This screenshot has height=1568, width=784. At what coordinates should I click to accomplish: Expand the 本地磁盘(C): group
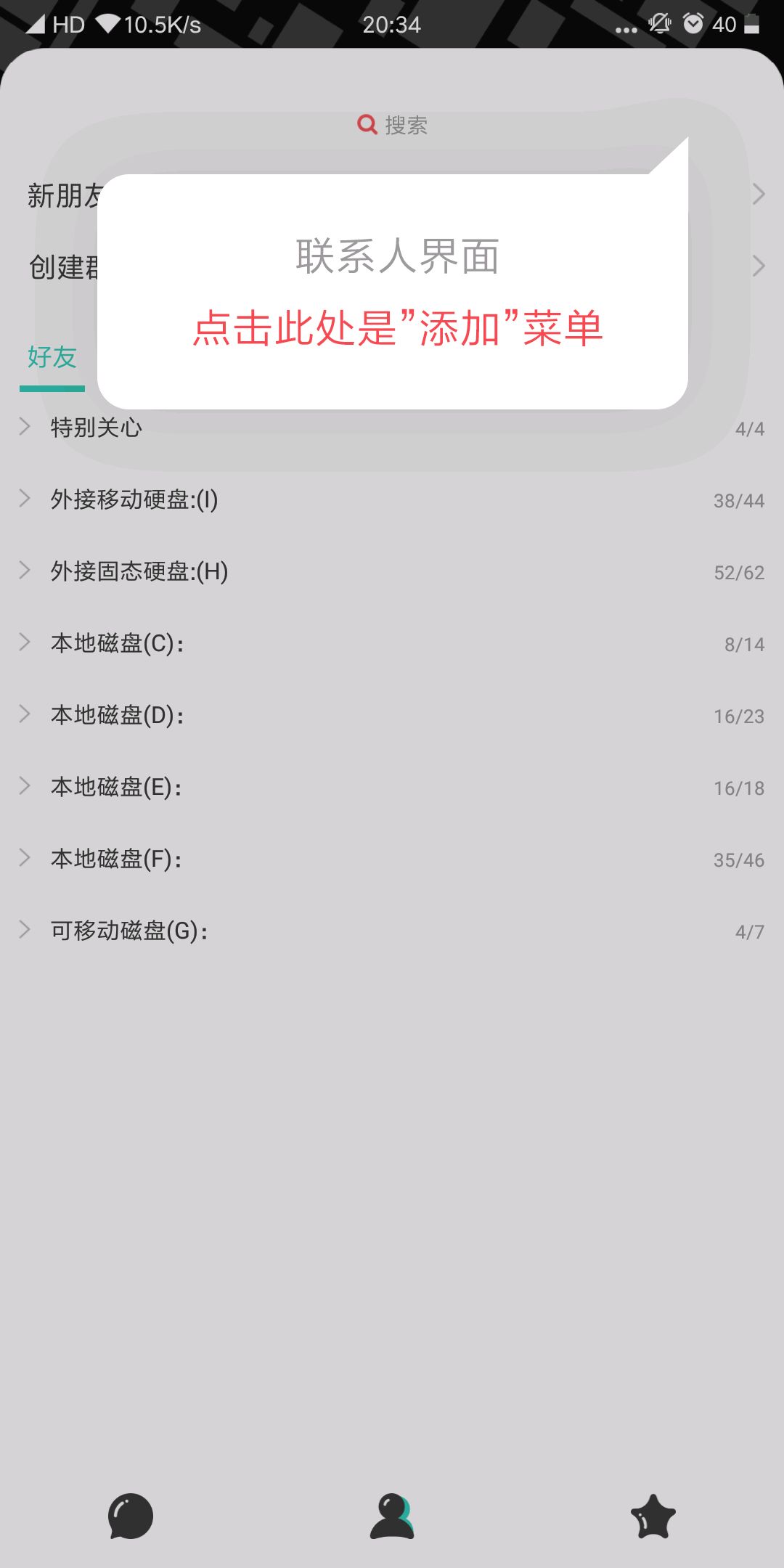pos(392,643)
